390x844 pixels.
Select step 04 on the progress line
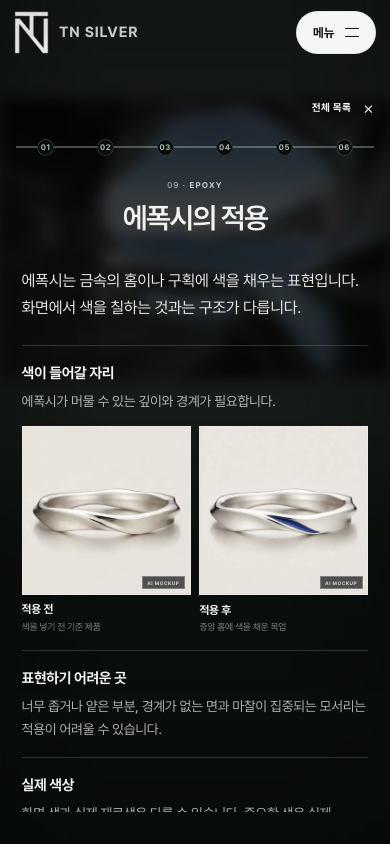(x=224, y=147)
